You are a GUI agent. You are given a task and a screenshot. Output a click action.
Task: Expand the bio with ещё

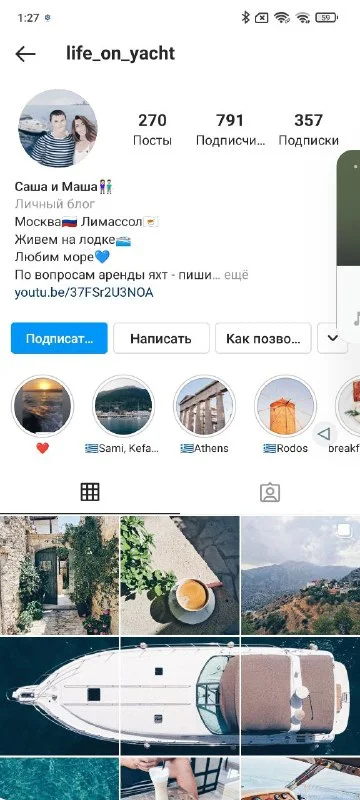pyautogui.click(x=237, y=276)
